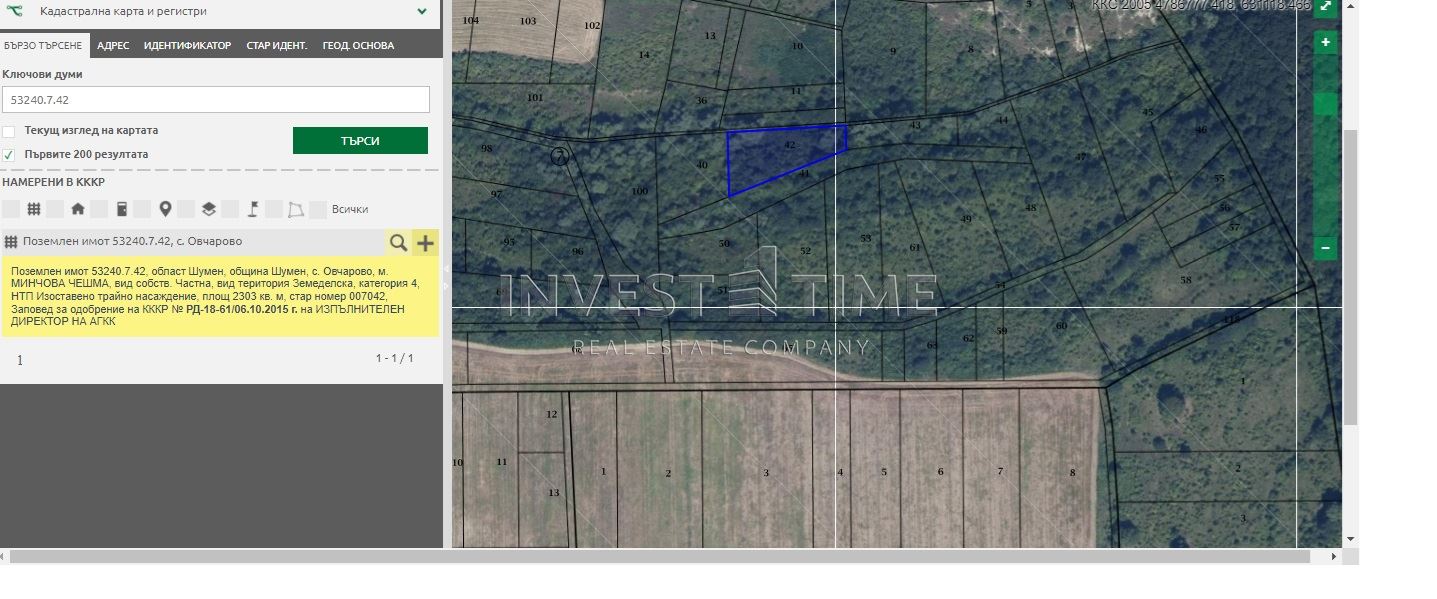The image size is (1437, 599).
Task: Check Текущ изглед на картата checkbox
Action: click(x=9, y=131)
